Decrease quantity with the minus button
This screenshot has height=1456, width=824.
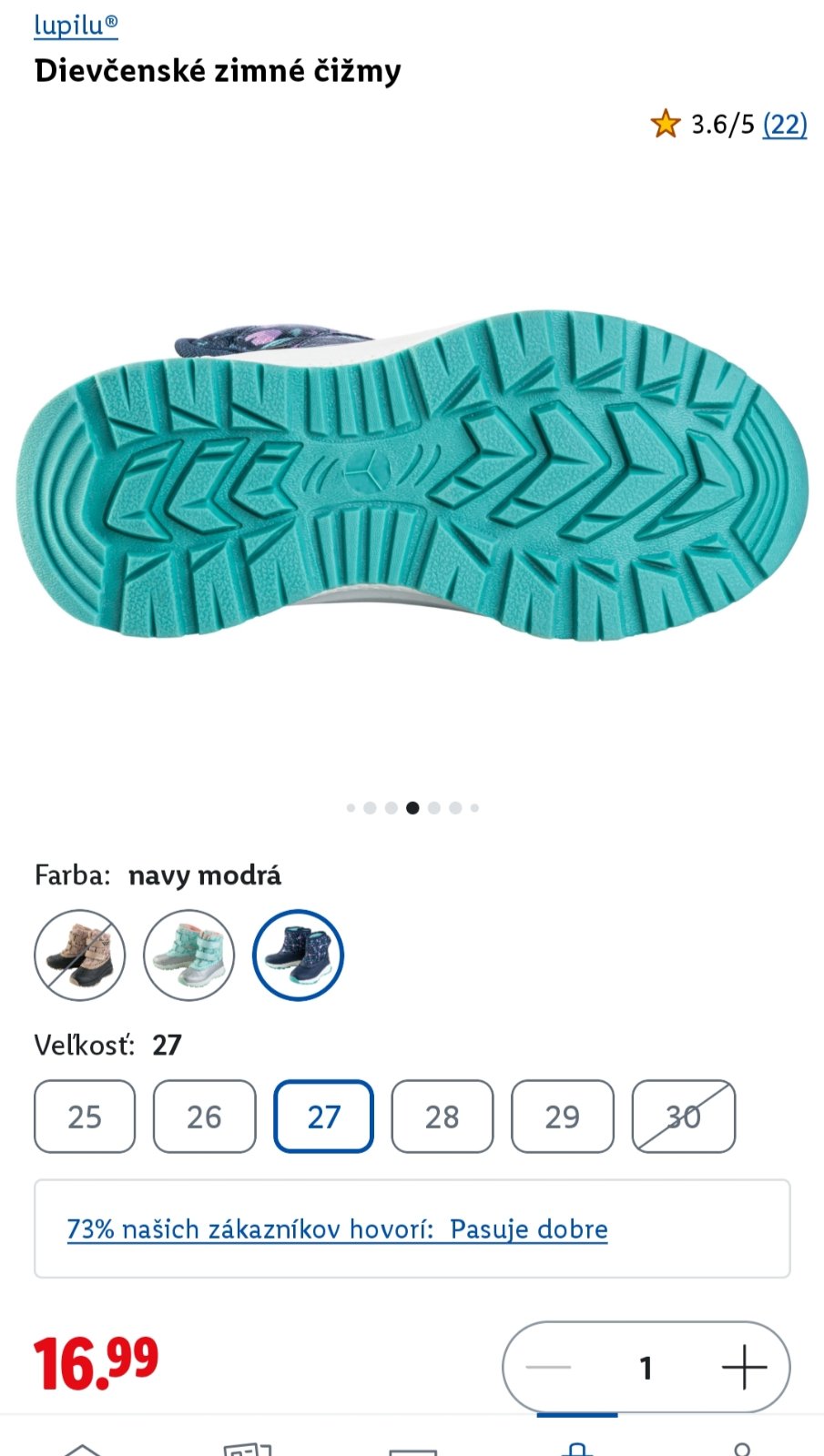click(x=548, y=1367)
